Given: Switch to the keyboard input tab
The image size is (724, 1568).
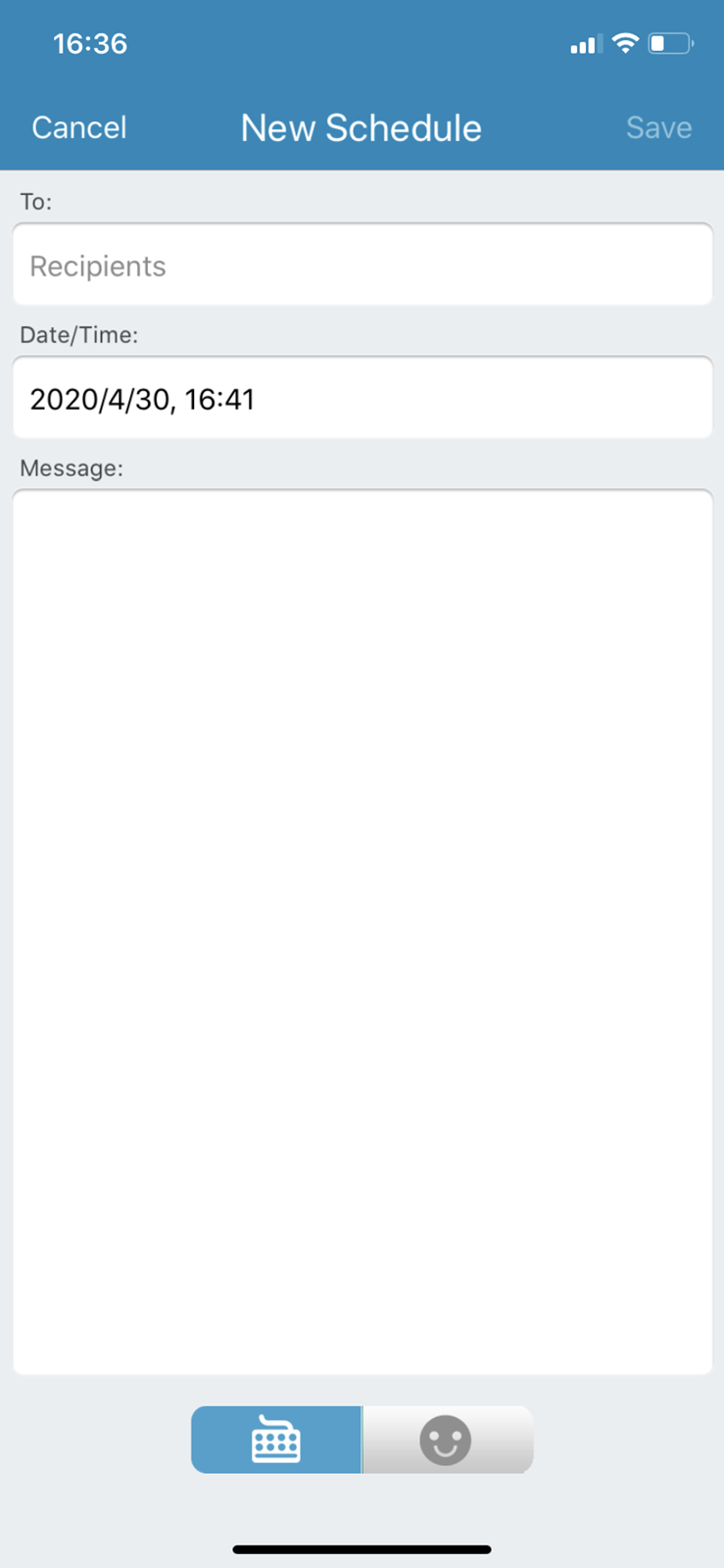Looking at the screenshot, I should click(276, 1440).
